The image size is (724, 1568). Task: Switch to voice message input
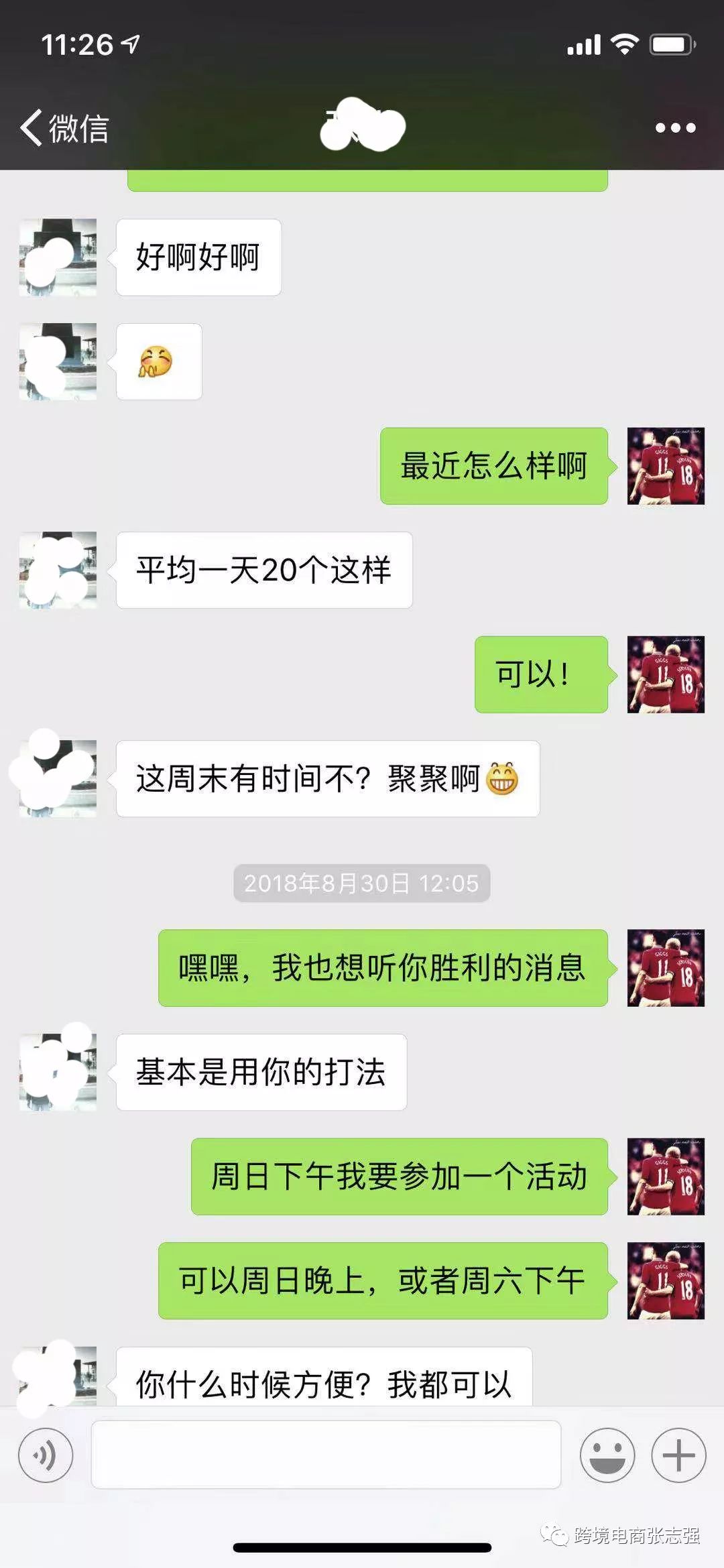click(x=46, y=1455)
